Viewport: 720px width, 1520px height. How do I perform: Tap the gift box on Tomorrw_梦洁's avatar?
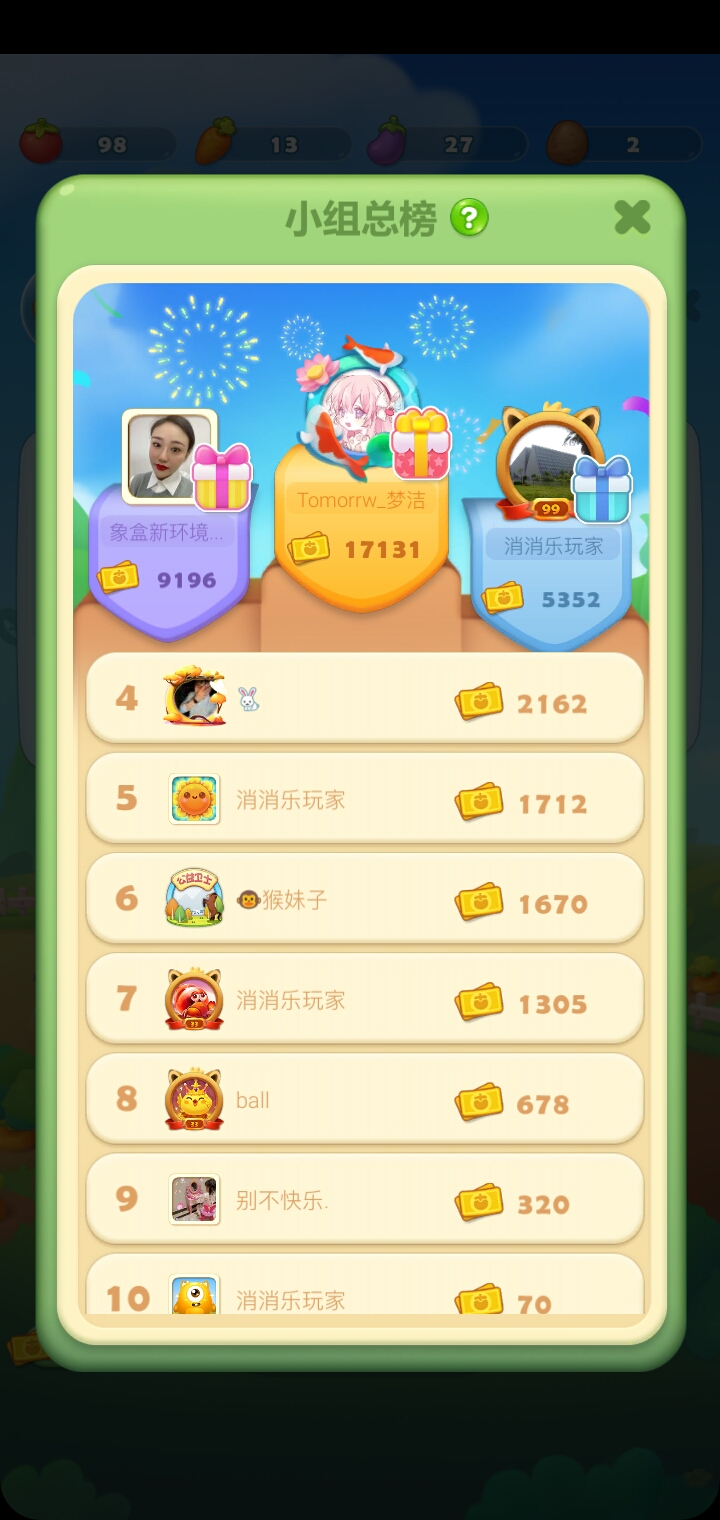[421, 444]
